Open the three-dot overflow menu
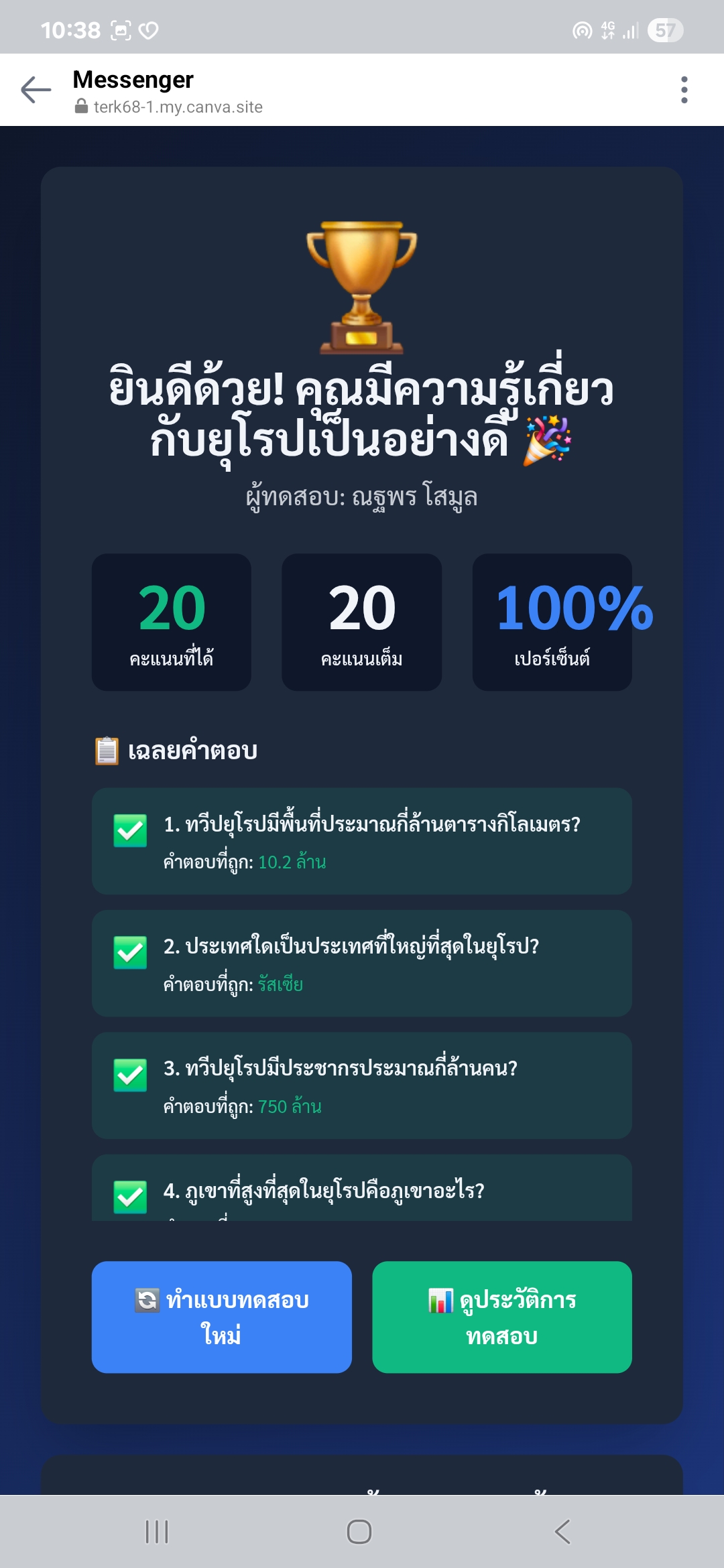Image resolution: width=724 pixels, height=1568 pixels. pos(684,90)
